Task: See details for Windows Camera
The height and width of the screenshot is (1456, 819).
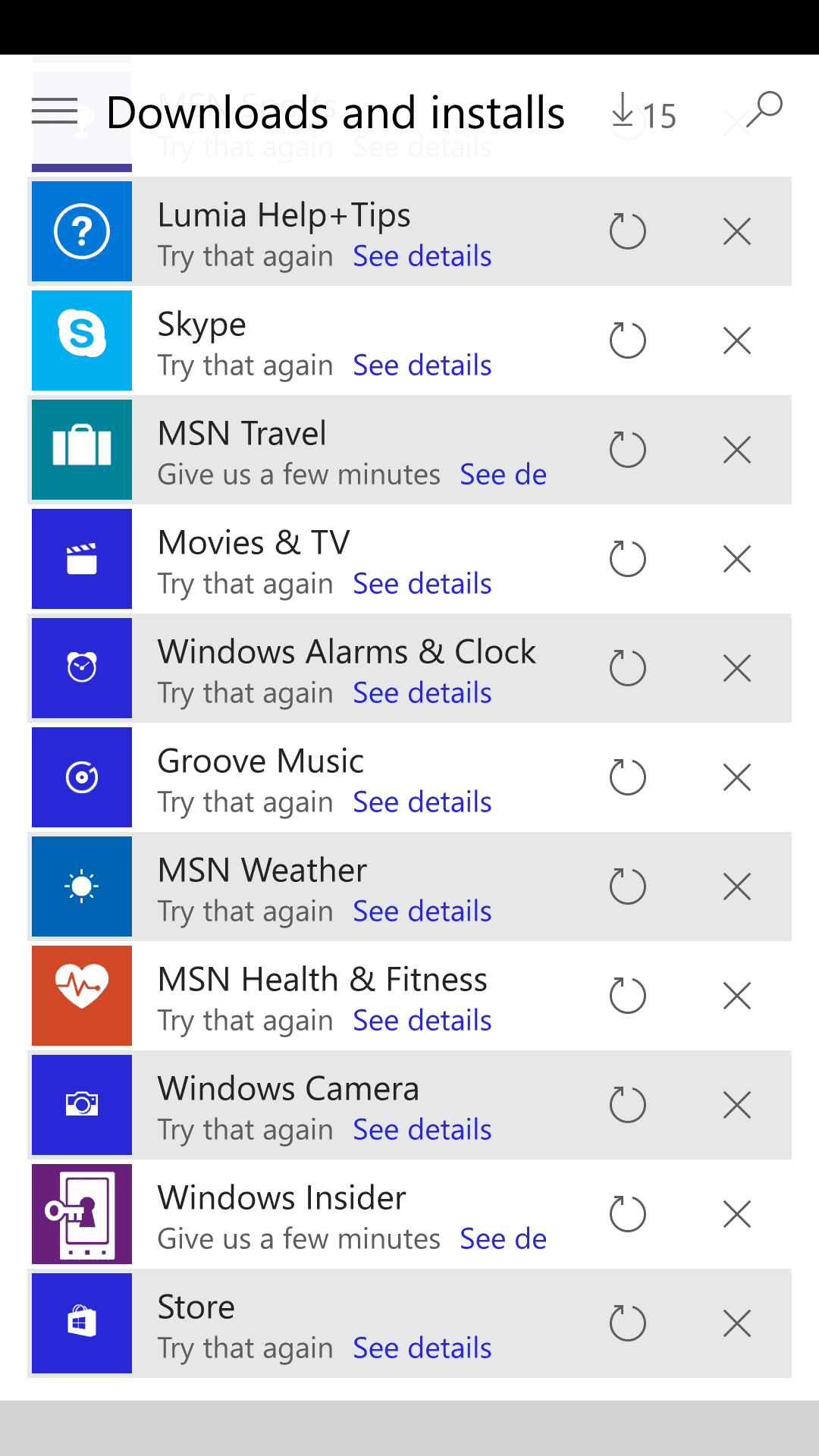Action: click(x=422, y=1130)
